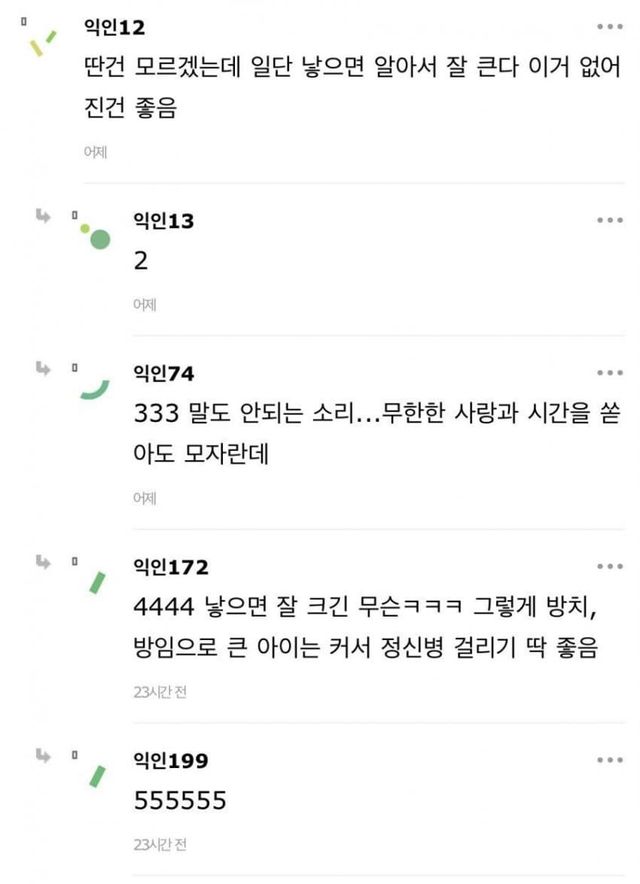
Task: Open the three-dot menu for 익인13's reply
Action: tap(609, 220)
